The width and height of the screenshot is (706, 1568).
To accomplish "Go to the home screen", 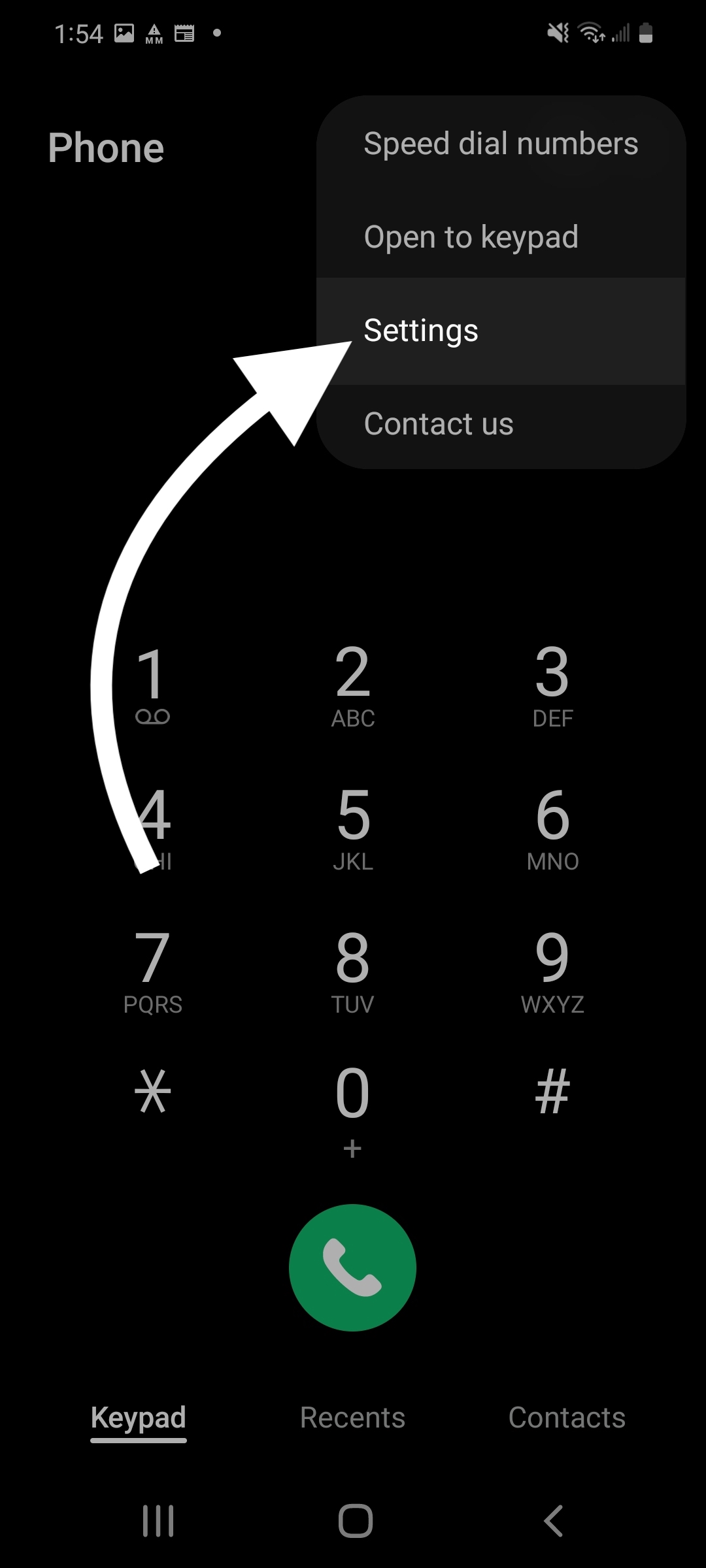I will coord(355,1521).
